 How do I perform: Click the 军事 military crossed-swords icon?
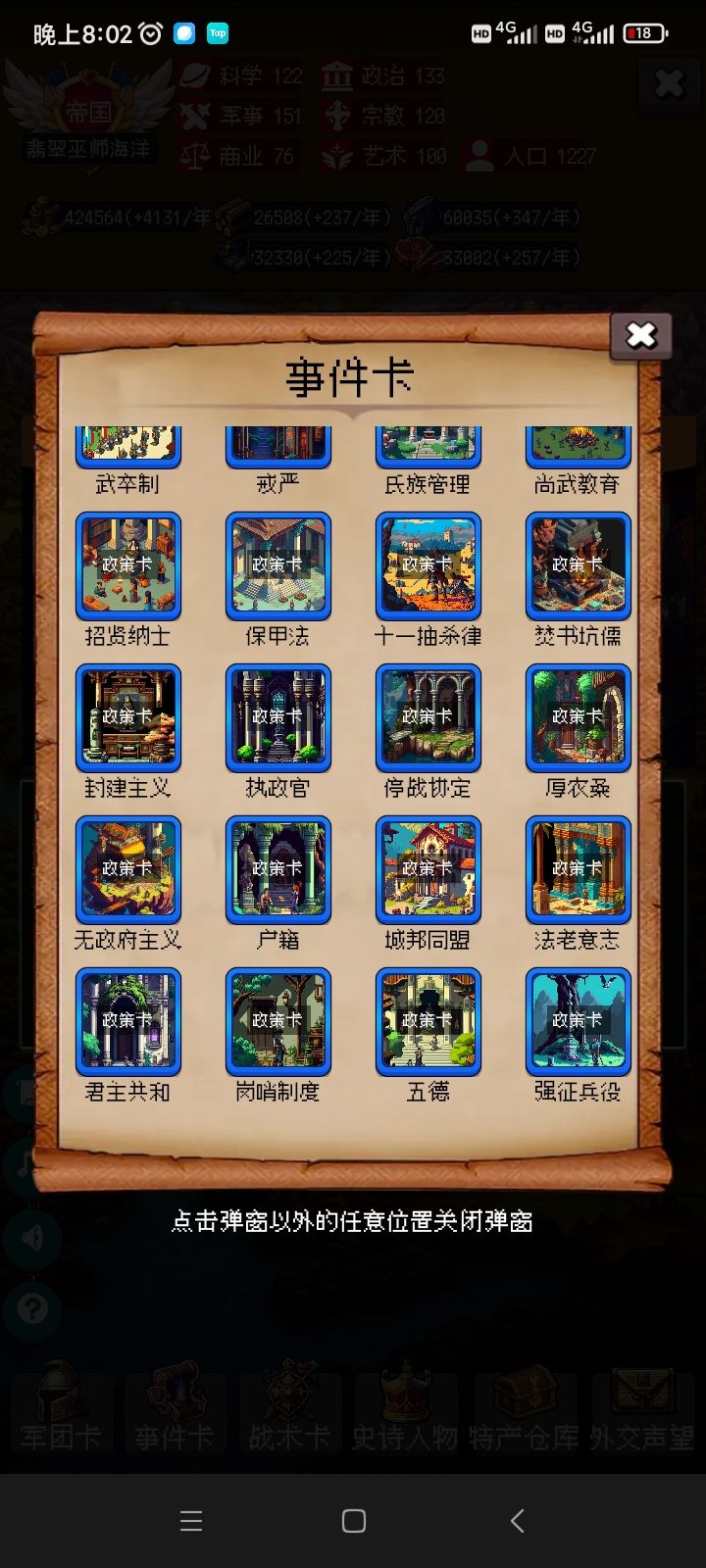click(x=194, y=115)
